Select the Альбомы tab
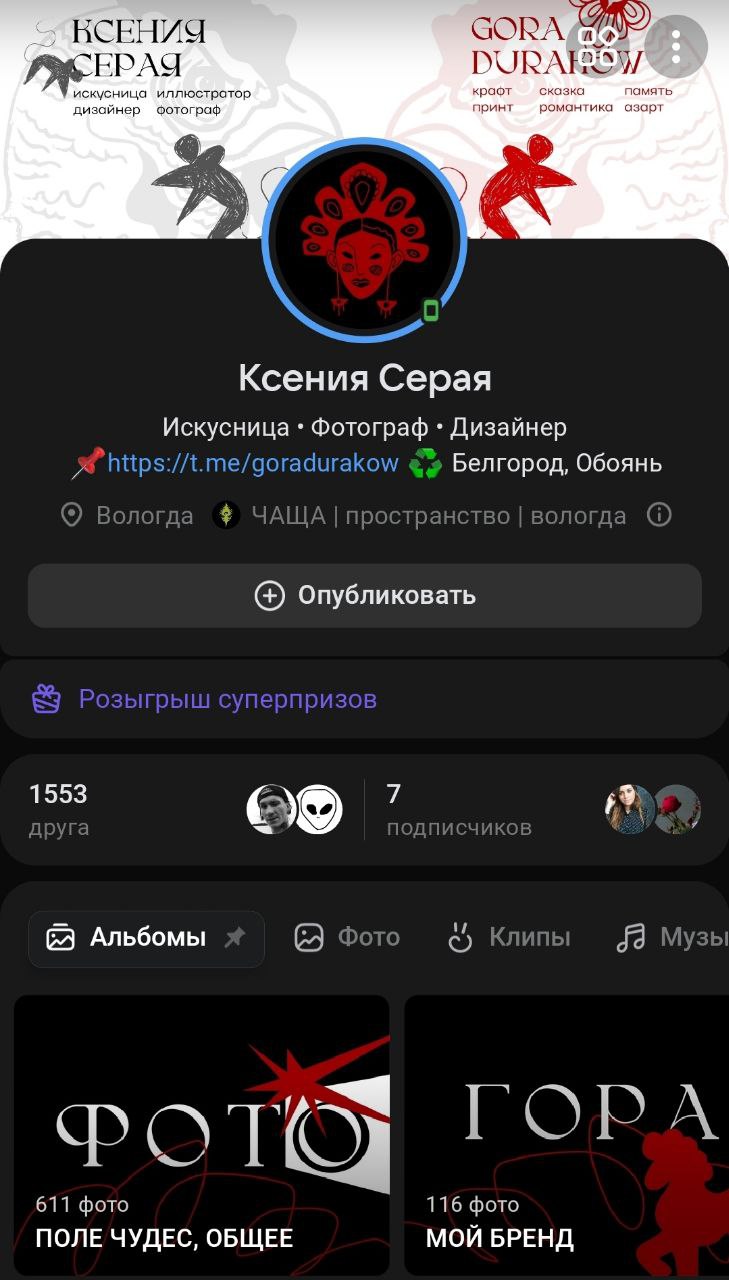Screen dimensions: 729x1280 (146, 938)
